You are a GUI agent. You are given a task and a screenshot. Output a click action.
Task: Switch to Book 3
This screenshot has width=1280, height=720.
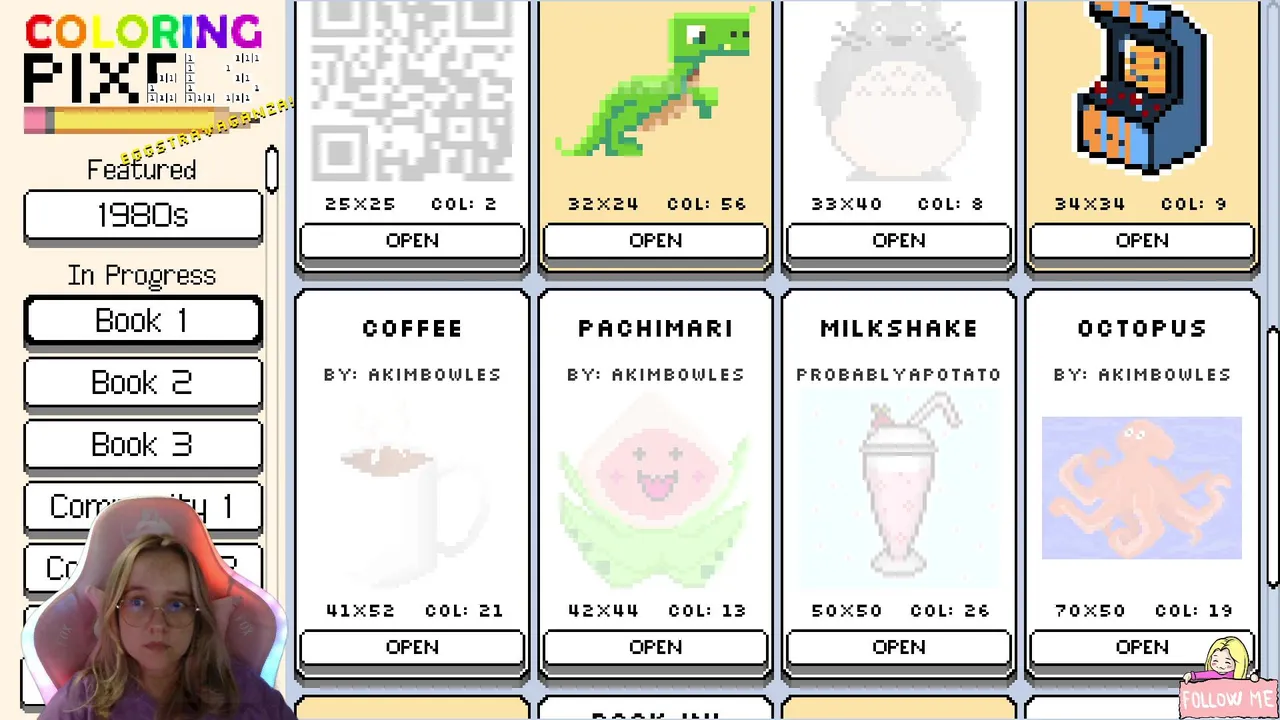point(142,445)
